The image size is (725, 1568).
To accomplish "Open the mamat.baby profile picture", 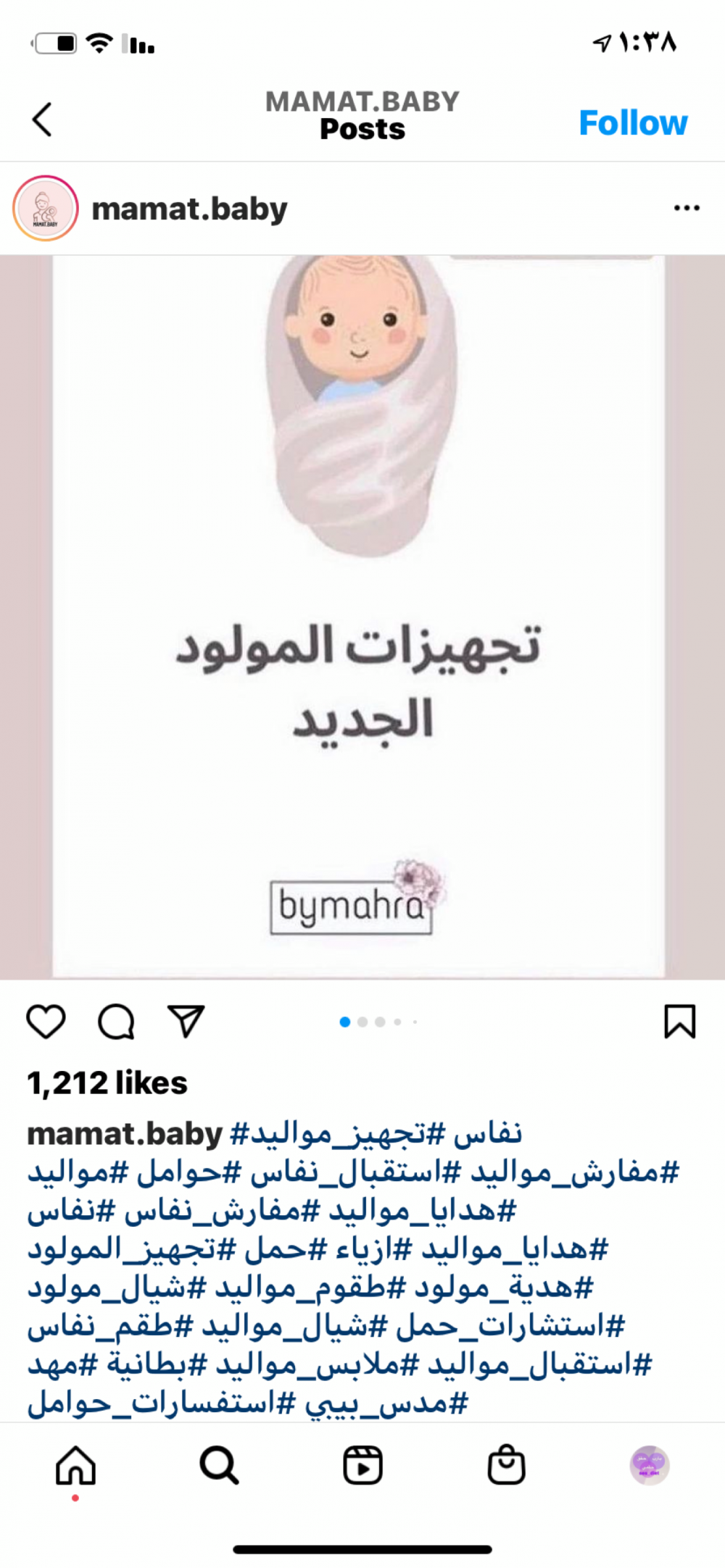I will [45, 209].
